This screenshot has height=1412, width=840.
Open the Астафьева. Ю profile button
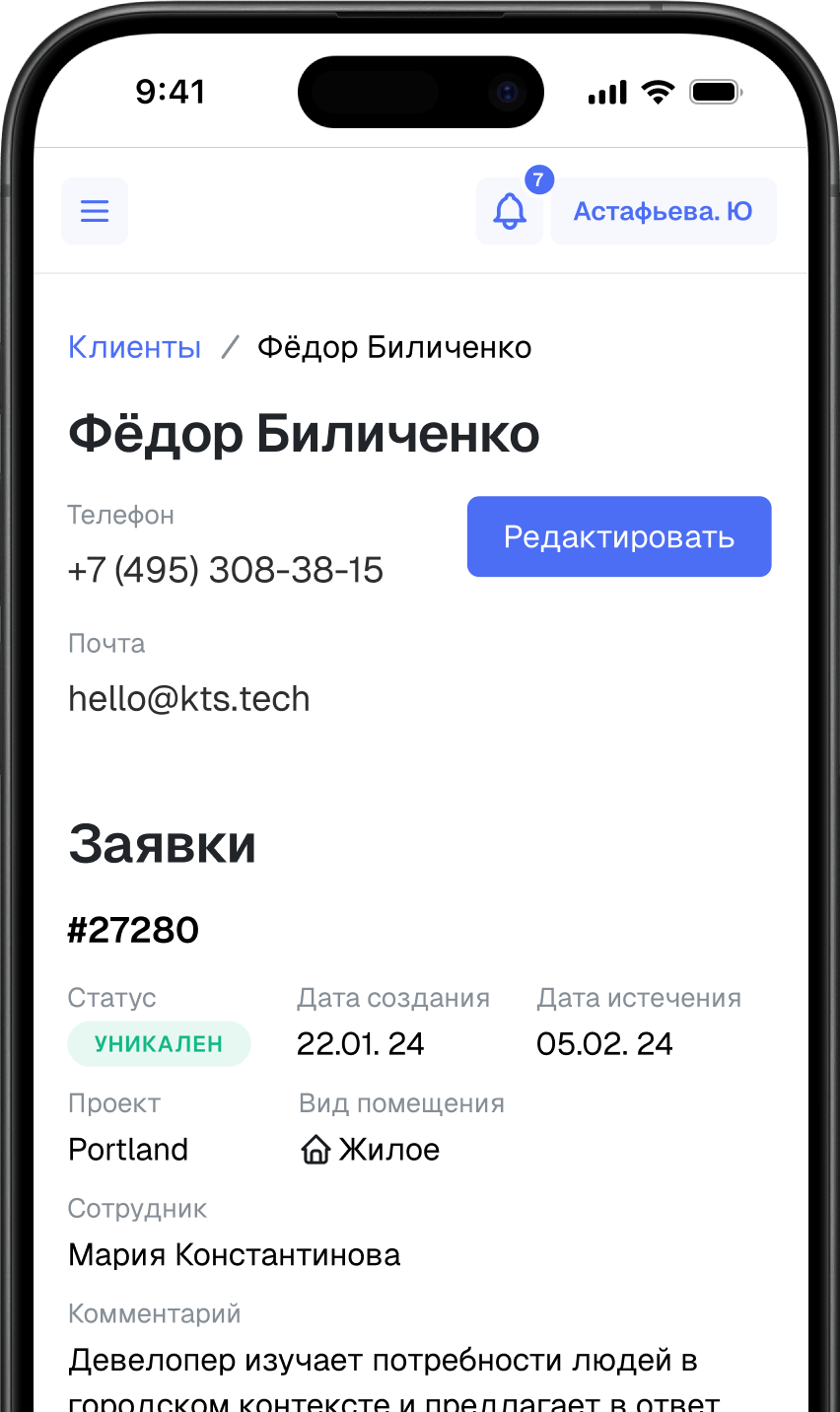(x=664, y=211)
